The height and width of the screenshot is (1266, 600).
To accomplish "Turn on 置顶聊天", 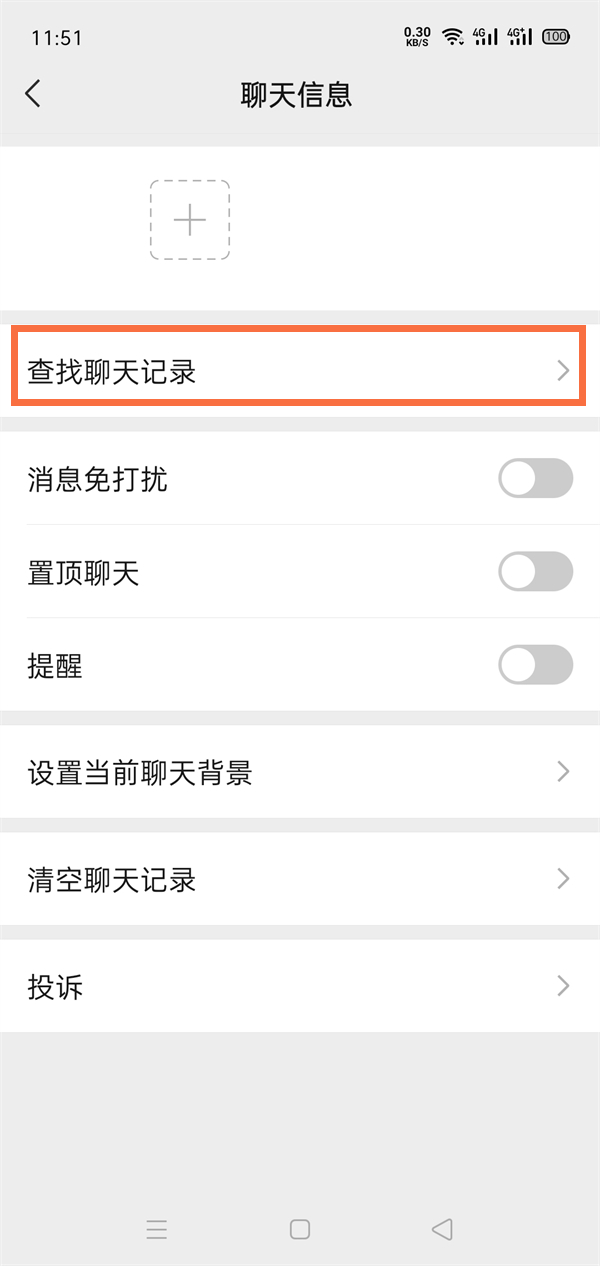I will [535, 573].
